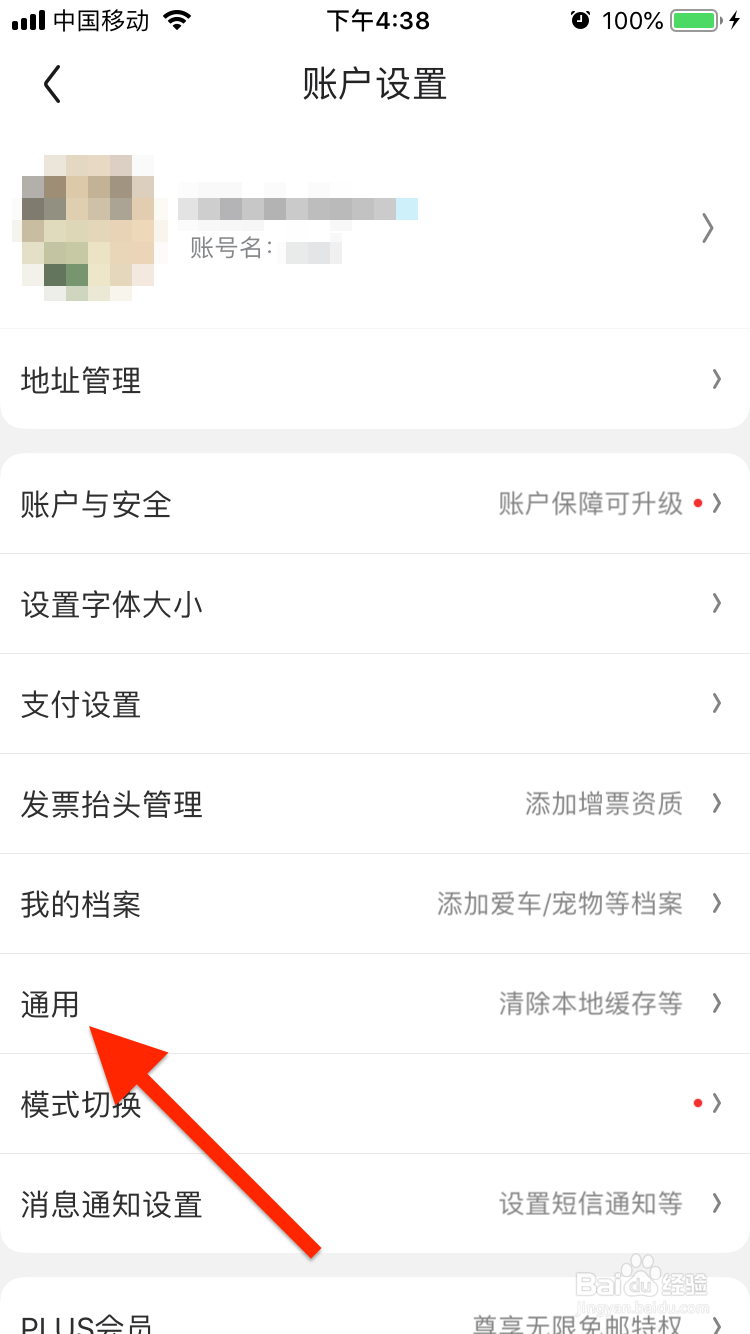The image size is (750, 1334).
Task: Open the 支付设置 row
Action: [80, 704]
